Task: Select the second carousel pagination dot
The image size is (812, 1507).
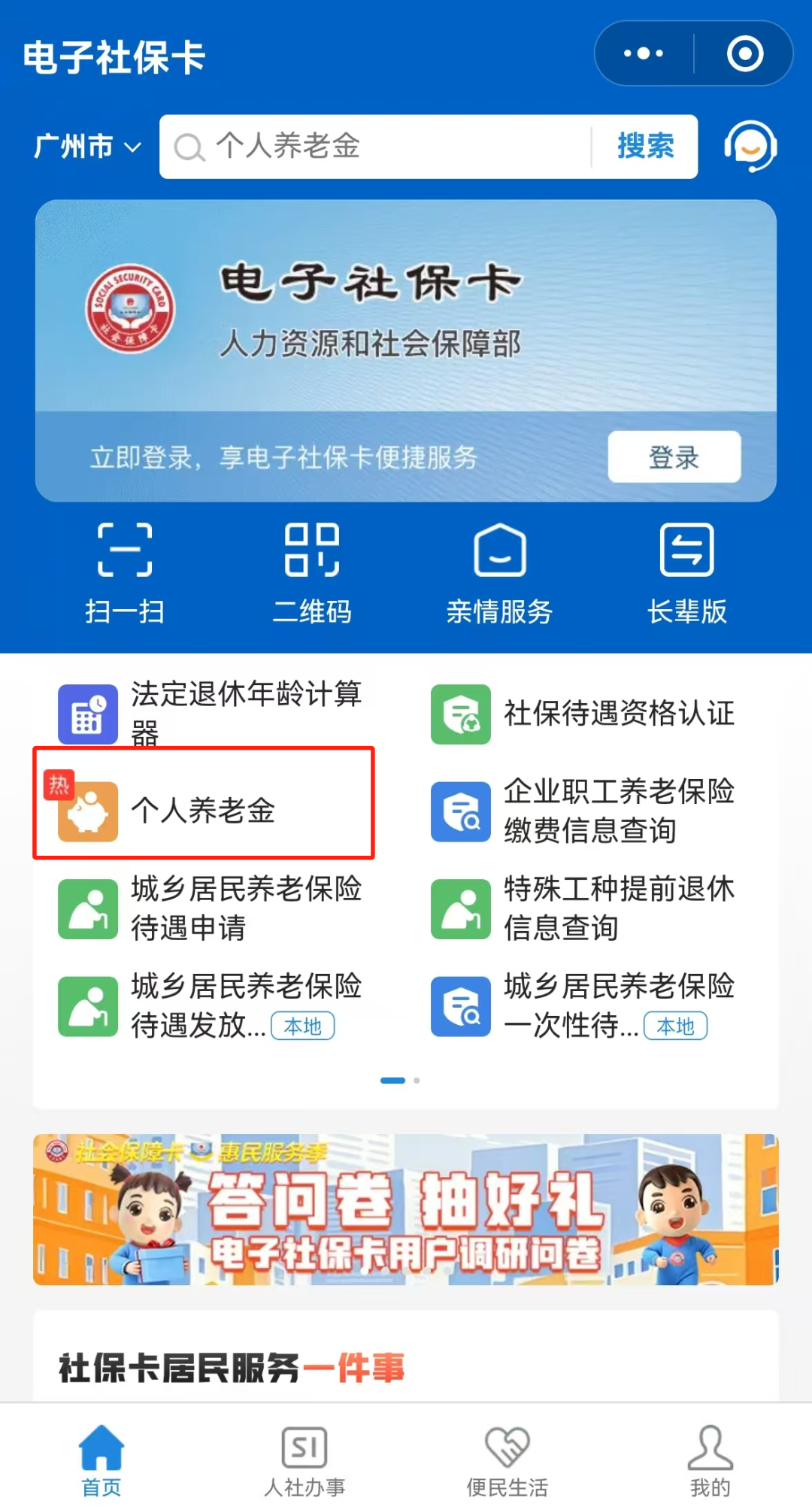Action: 418,1080
